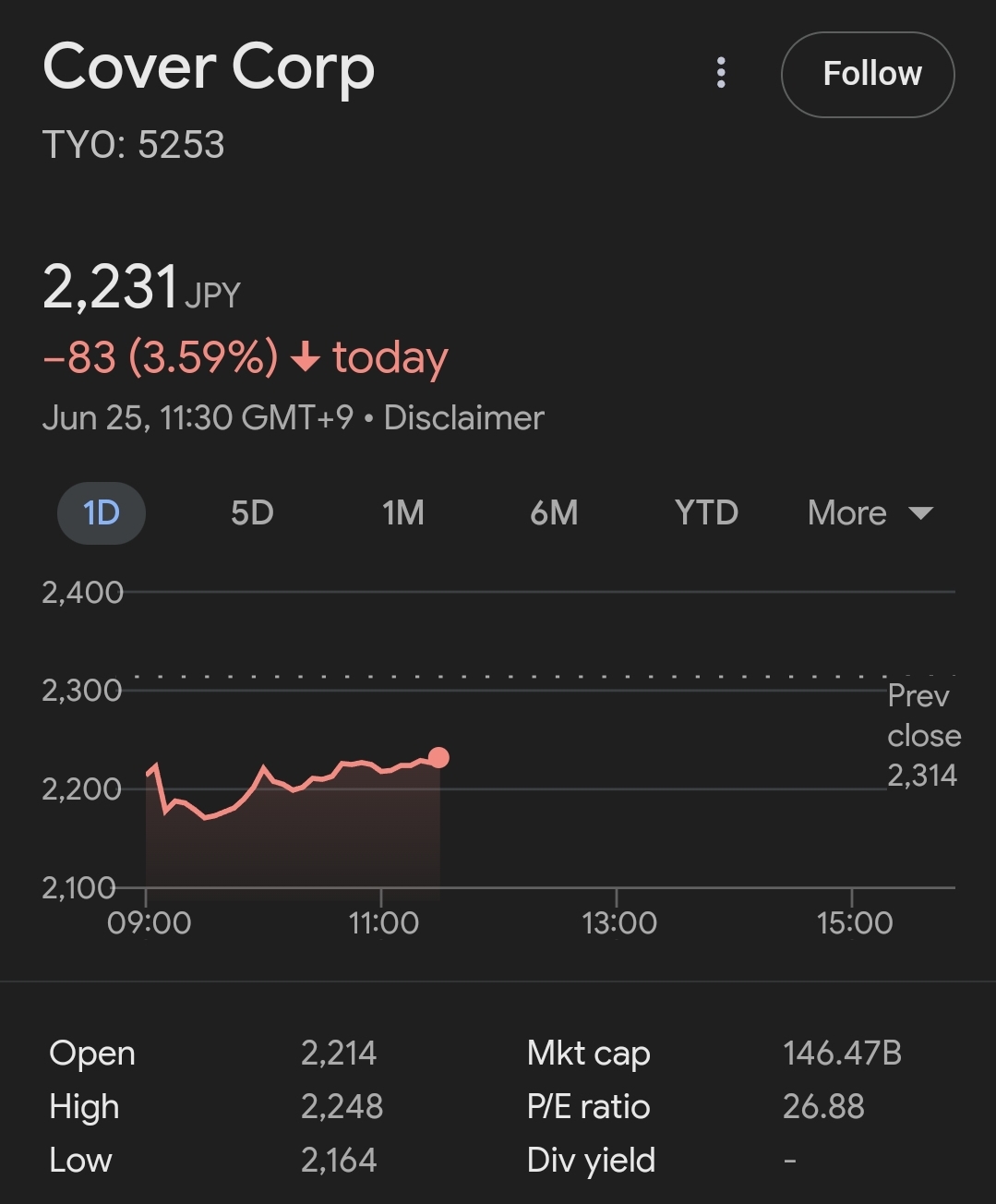Open the three-dot overflow menu
Image resolution: width=996 pixels, height=1204 pixels.
pyautogui.click(x=721, y=73)
